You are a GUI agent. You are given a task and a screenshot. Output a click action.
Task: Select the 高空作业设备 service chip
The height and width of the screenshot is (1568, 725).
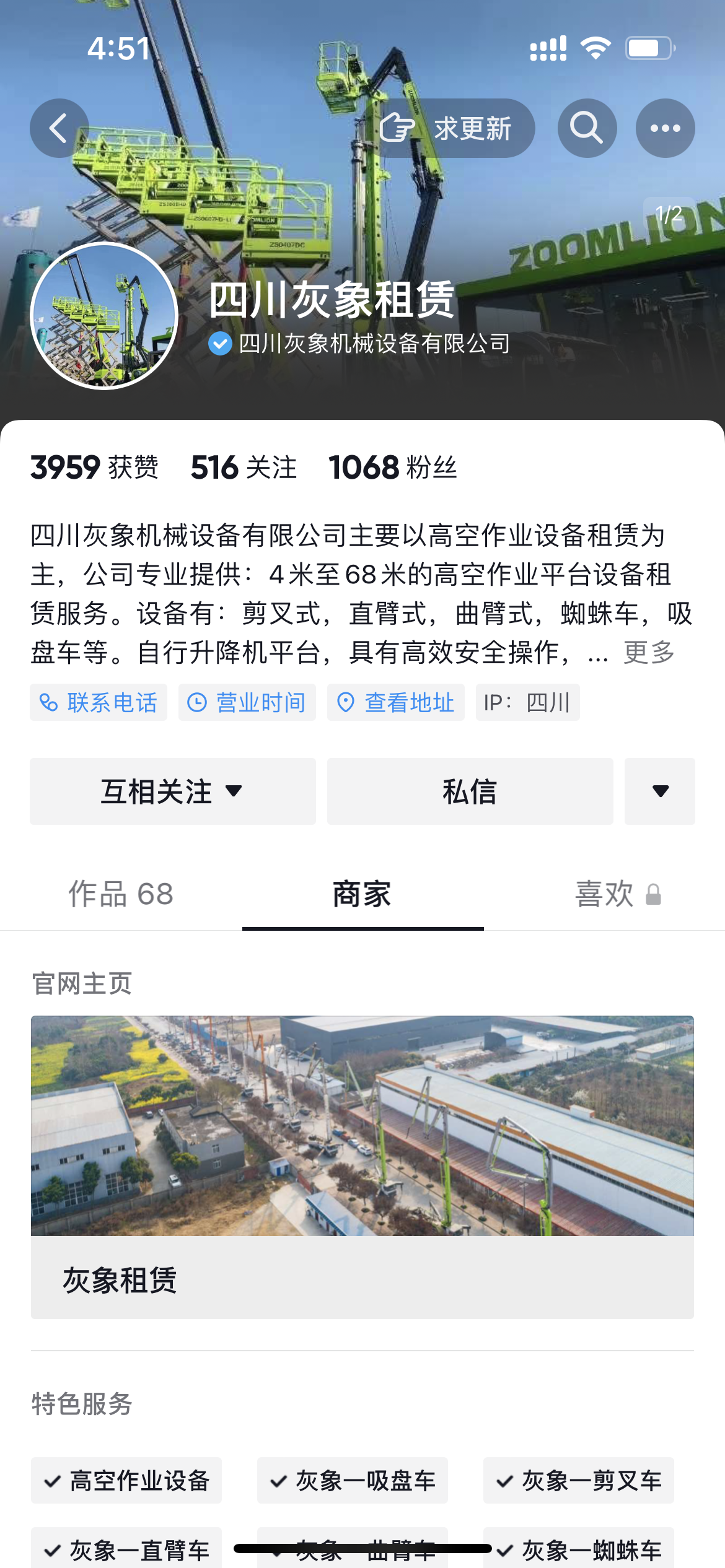point(126,1481)
